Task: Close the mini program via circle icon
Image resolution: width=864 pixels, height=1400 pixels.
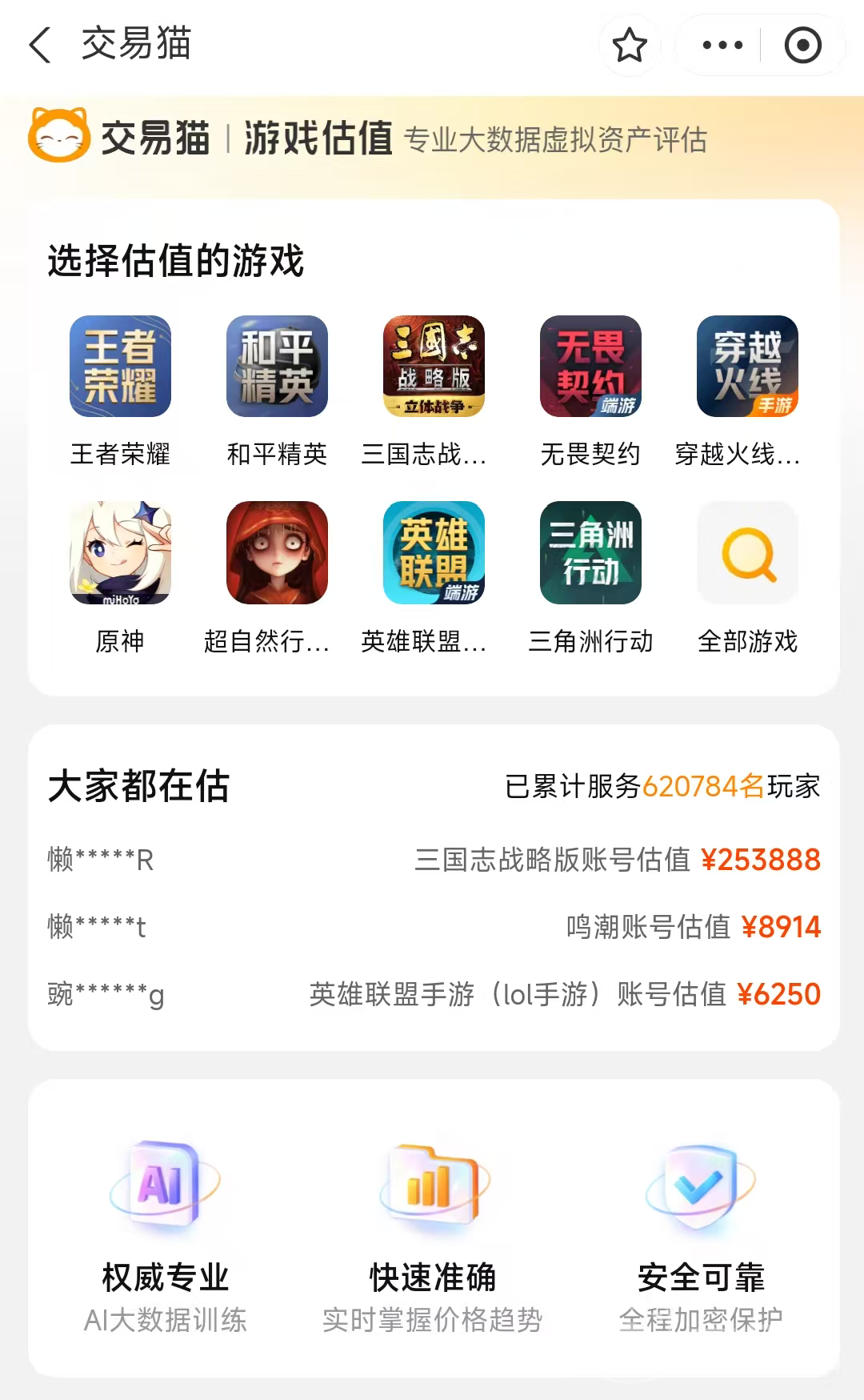Action: point(802,45)
